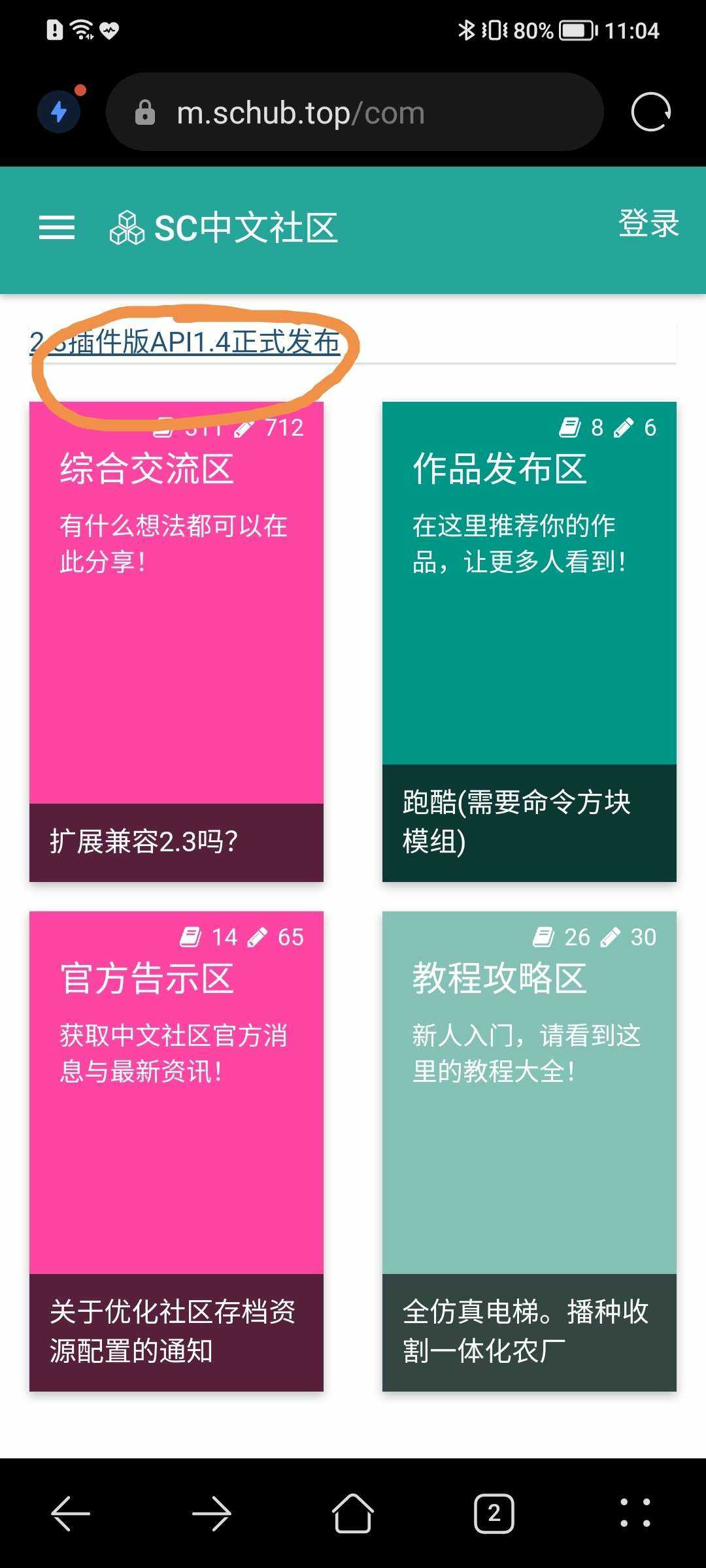Open the hamburger drawer menu
706x1568 pixels.
pyautogui.click(x=57, y=227)
